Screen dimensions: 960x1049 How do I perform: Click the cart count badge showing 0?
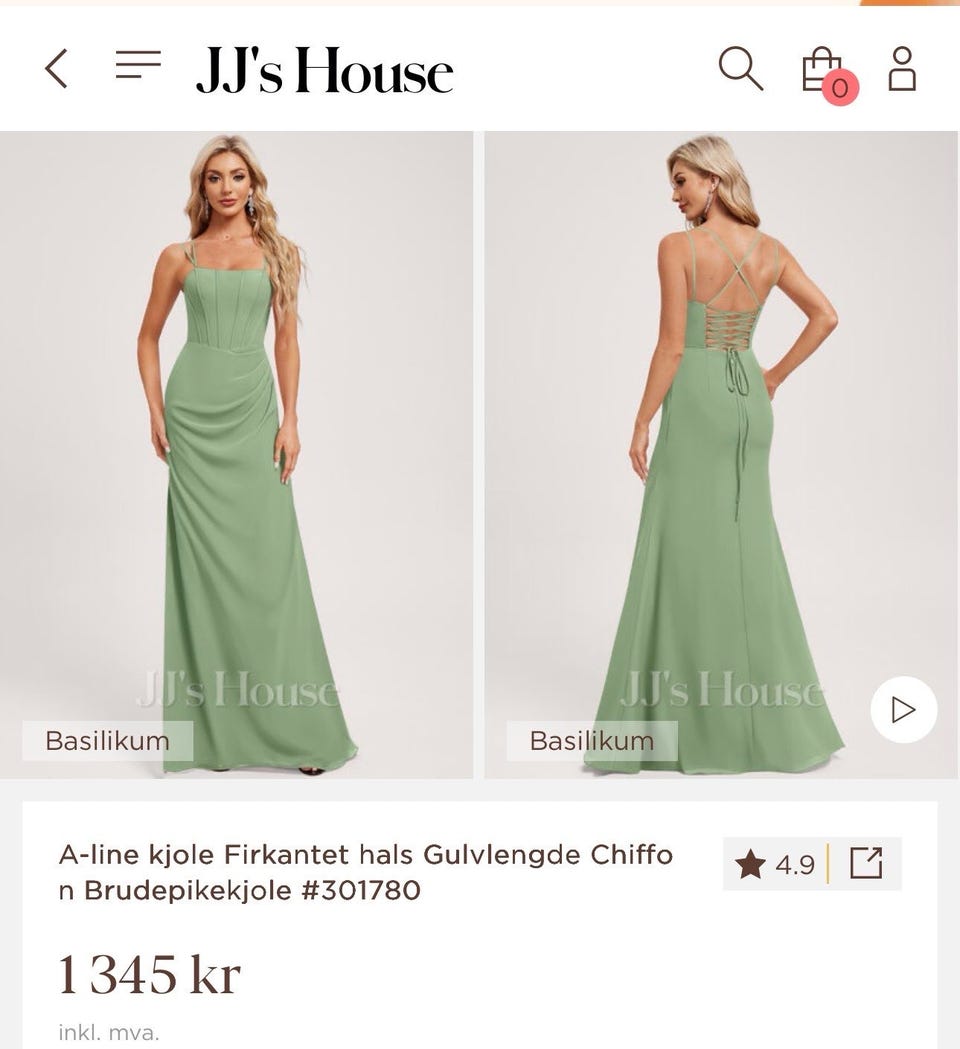point(838,87)
